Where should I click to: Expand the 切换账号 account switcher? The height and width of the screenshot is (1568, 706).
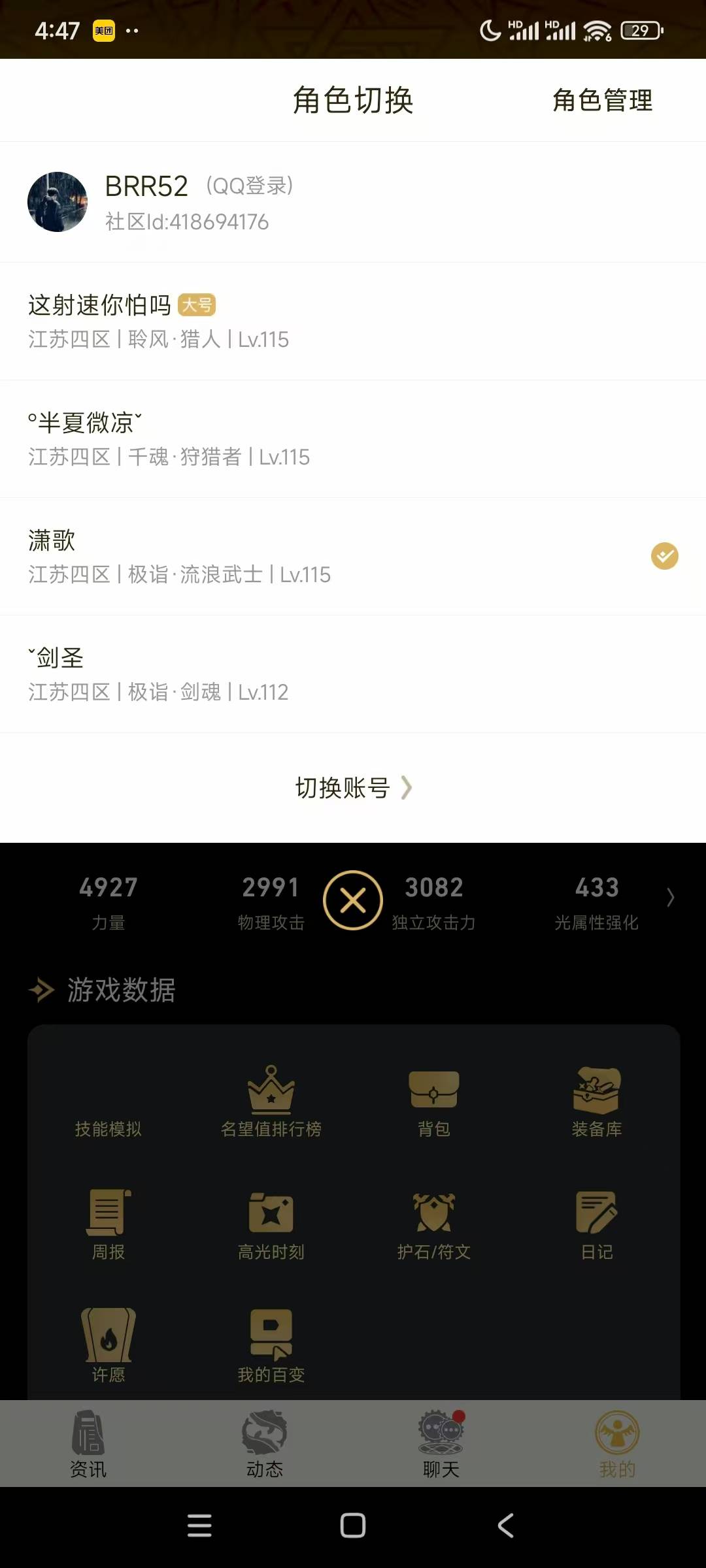click(353, 788)
